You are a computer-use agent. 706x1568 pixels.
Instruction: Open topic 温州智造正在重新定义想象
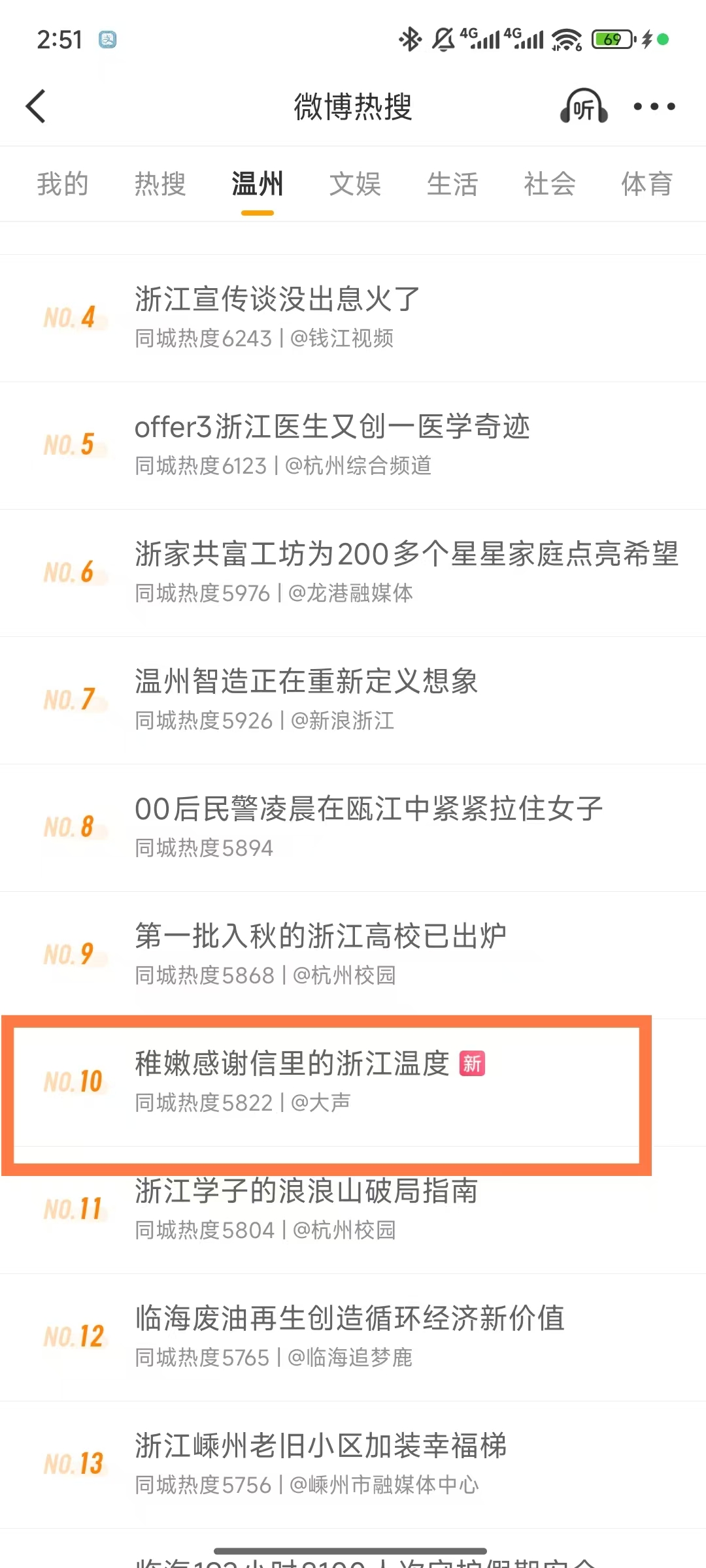point(306,682)
